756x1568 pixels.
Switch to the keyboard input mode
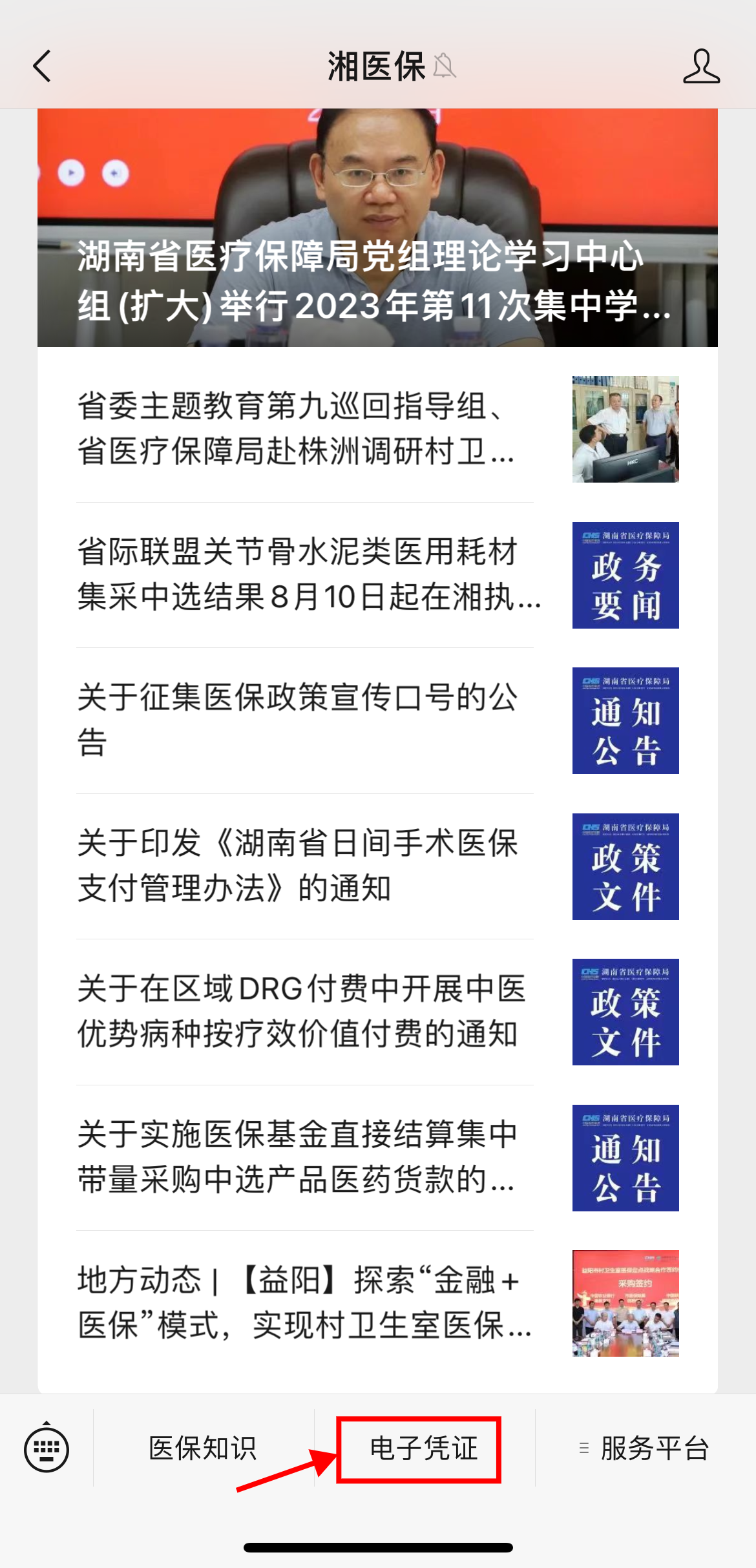(x=47, y=1448)
